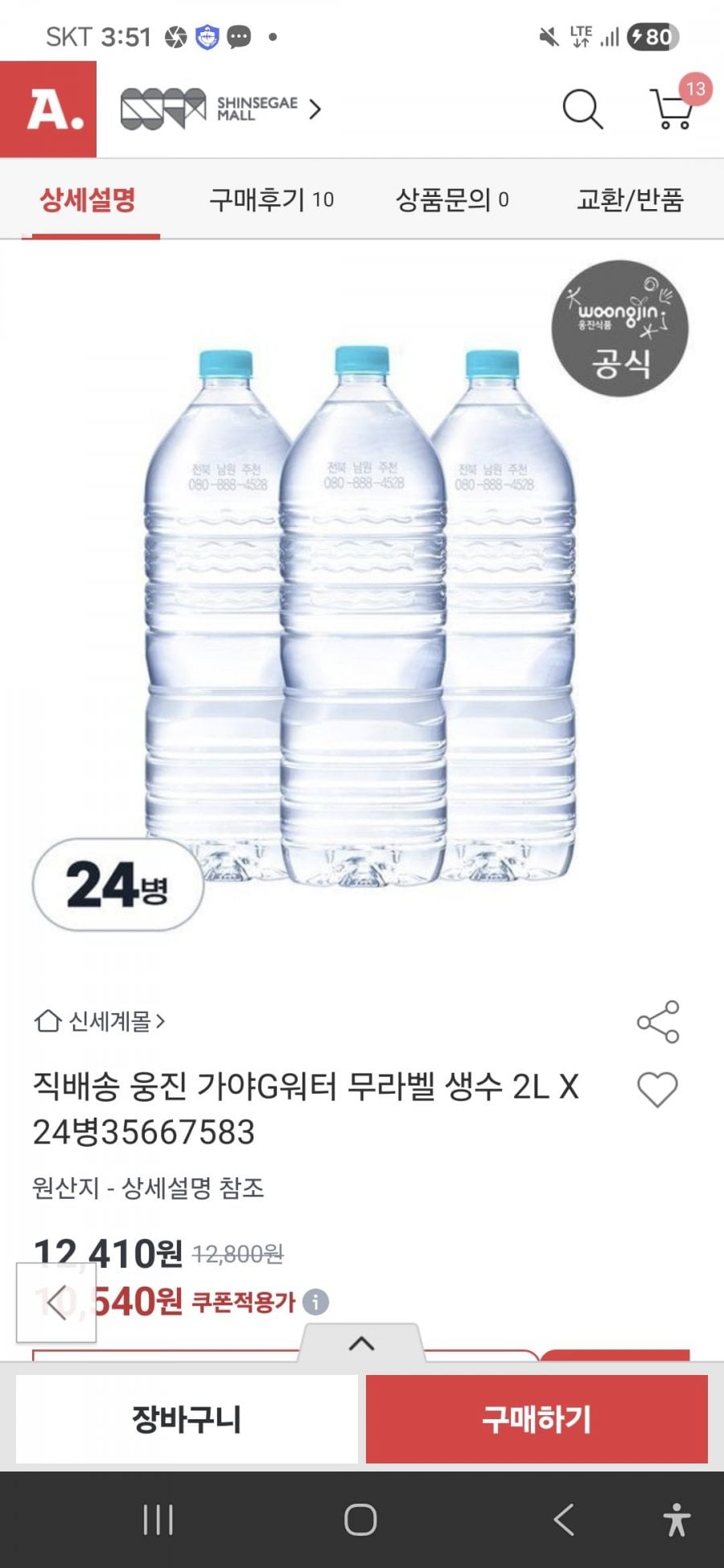Switch to the 상품문의 tab

point(452,199)
